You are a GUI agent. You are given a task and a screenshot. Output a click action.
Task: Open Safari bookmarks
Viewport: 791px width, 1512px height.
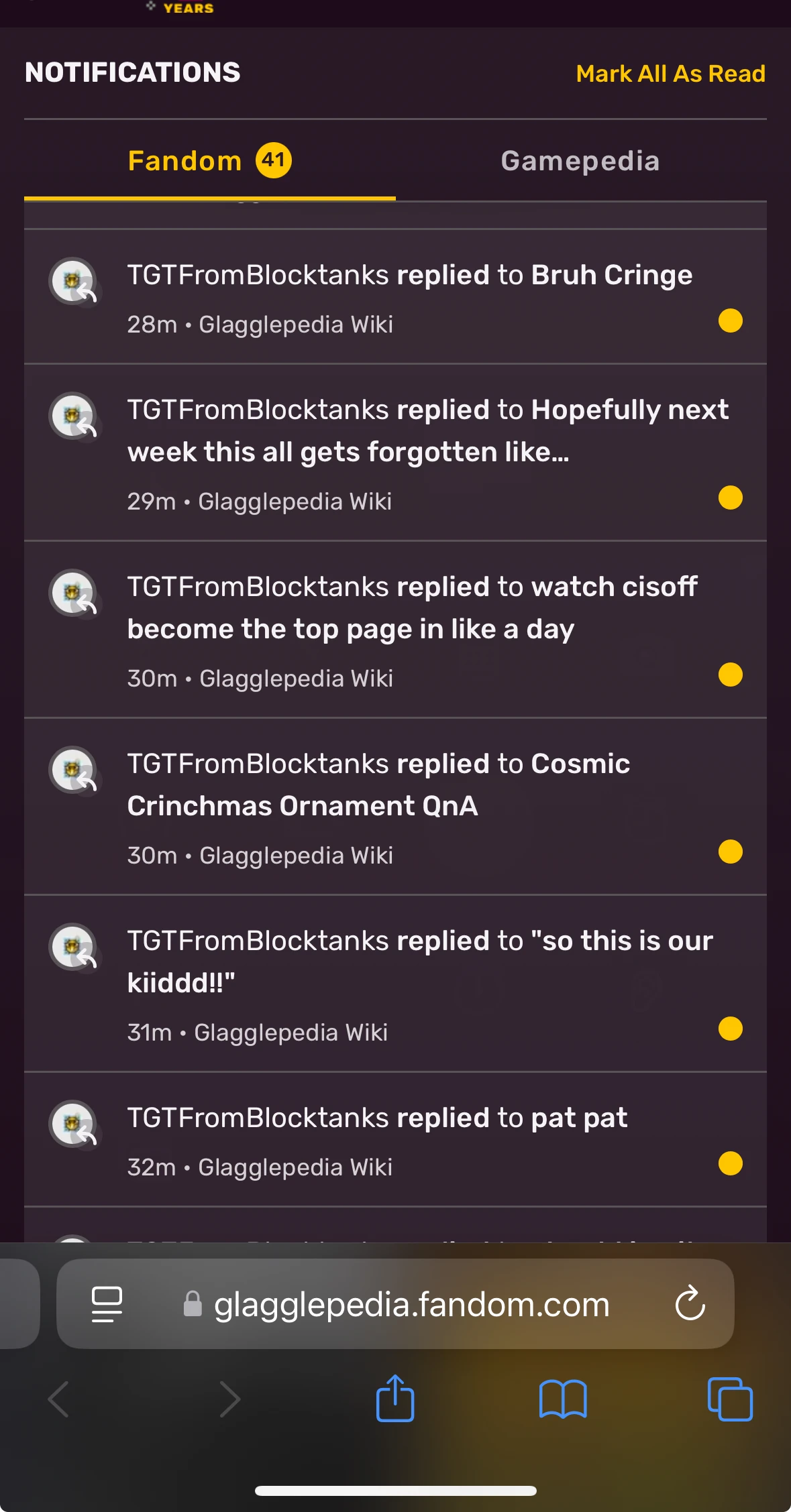click(x=563, y=1399)
